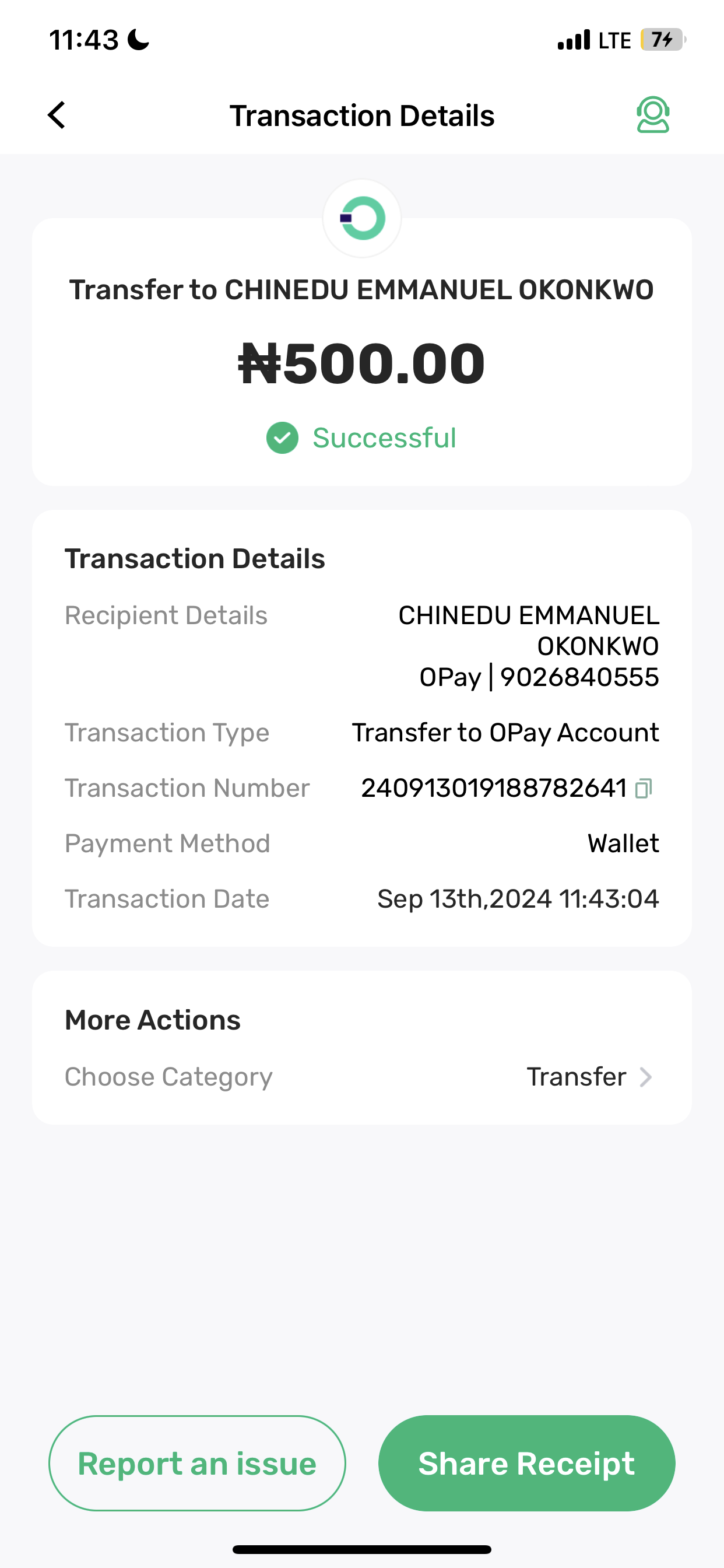Screen dimensions: 724x1568
Task: Share the transaction receipt
Action: (526, 1462)
